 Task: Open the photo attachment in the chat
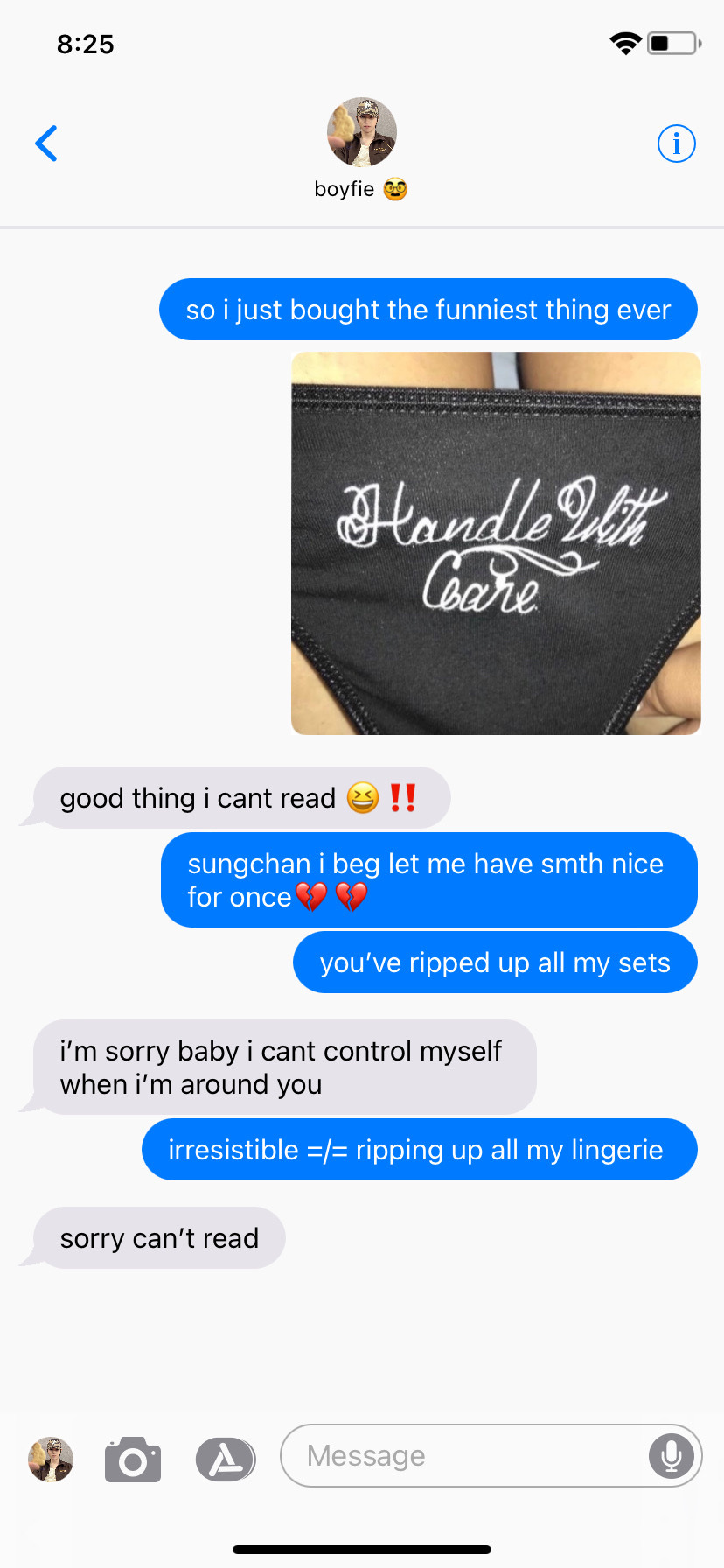[x=496, y=543]
